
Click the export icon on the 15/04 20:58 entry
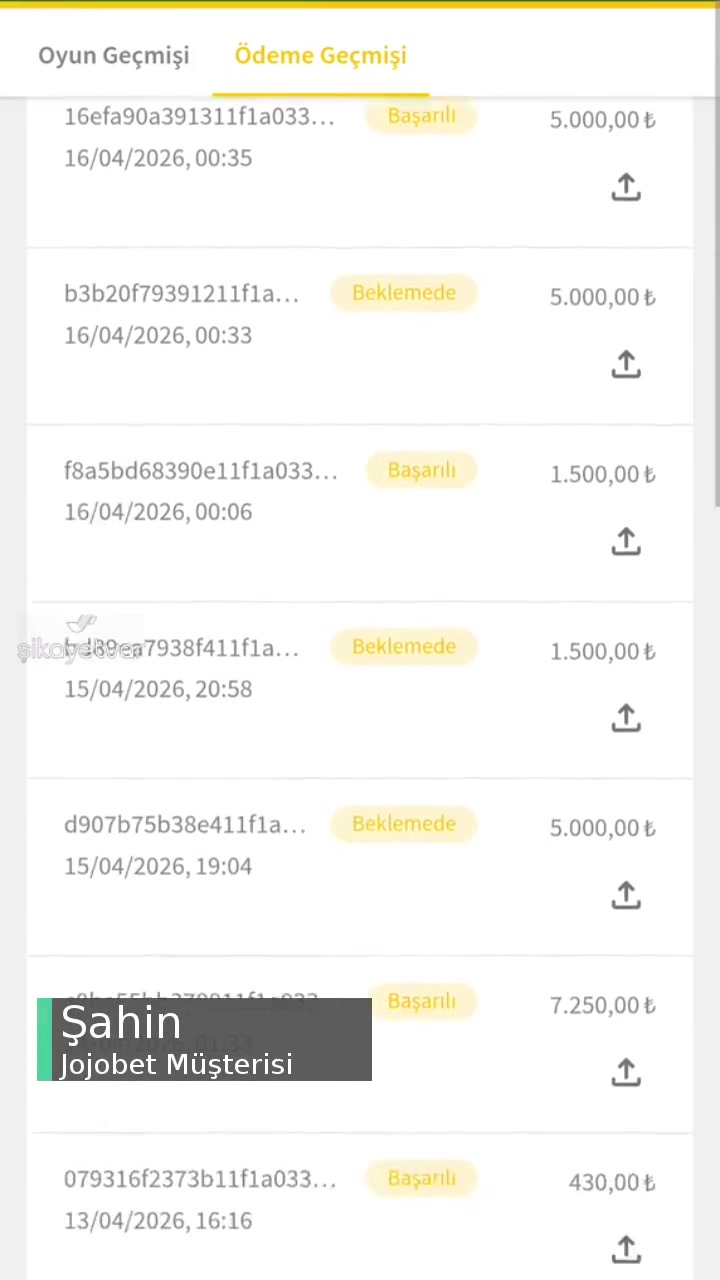pyautogui.click(x=626, y=718)
